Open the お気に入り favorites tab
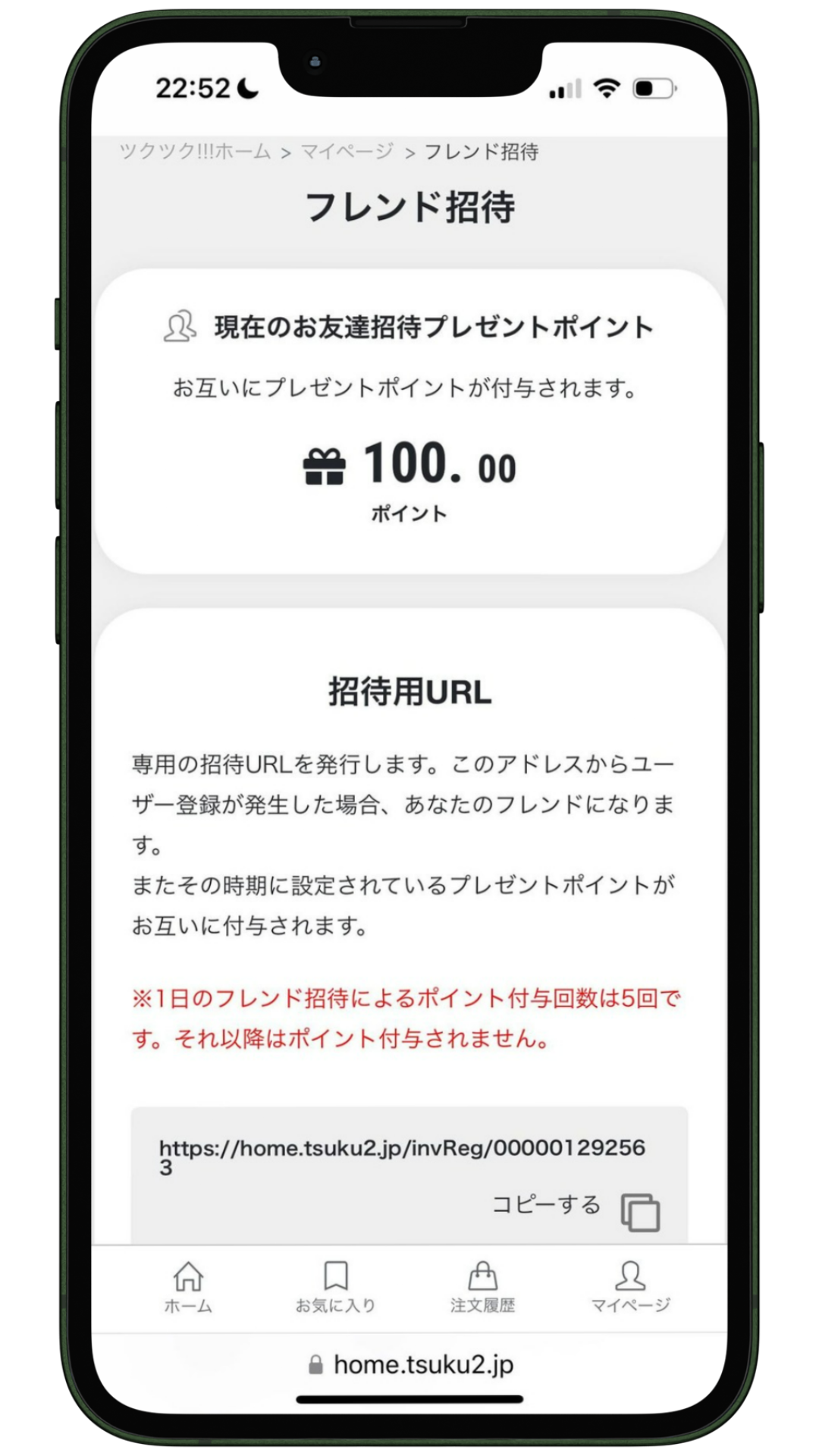 [x=335, y=1287]
